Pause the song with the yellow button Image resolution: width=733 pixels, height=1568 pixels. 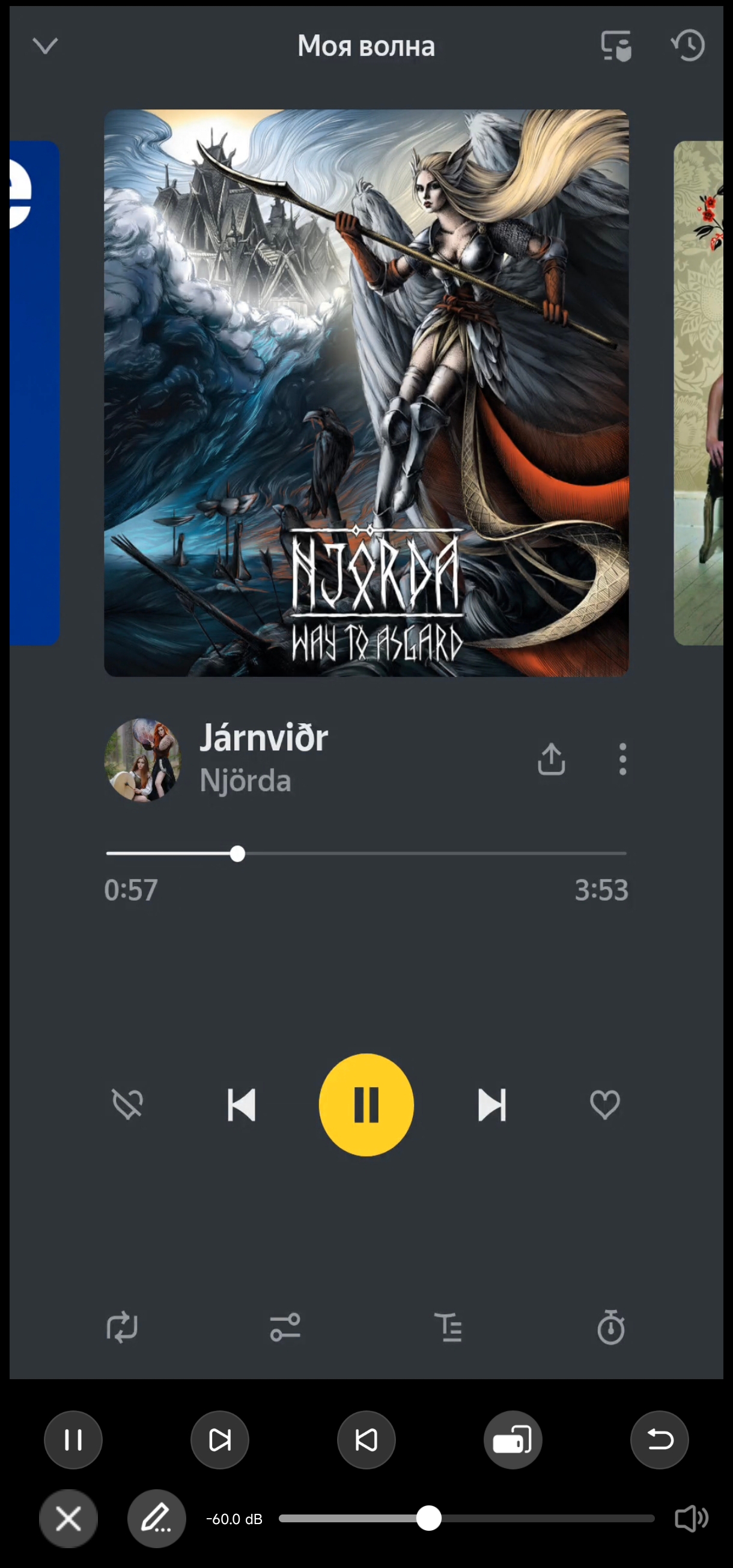point(366,1104)
